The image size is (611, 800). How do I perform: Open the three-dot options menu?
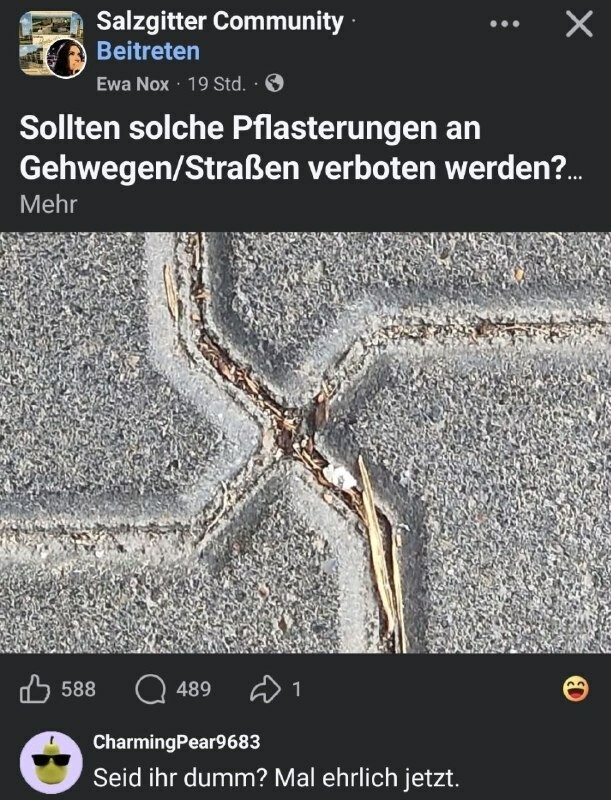[504, 24]
